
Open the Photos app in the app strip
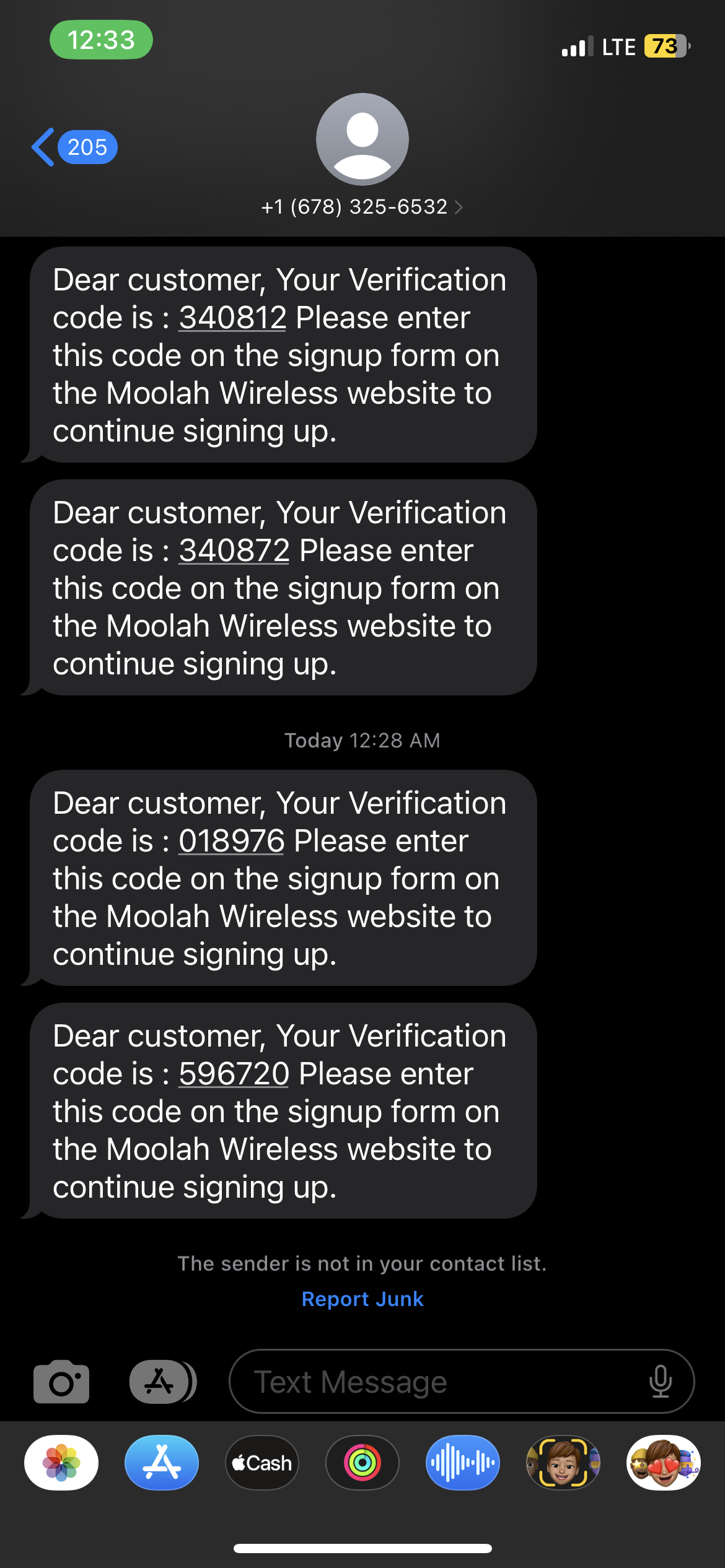click(x=61, y=1463)
